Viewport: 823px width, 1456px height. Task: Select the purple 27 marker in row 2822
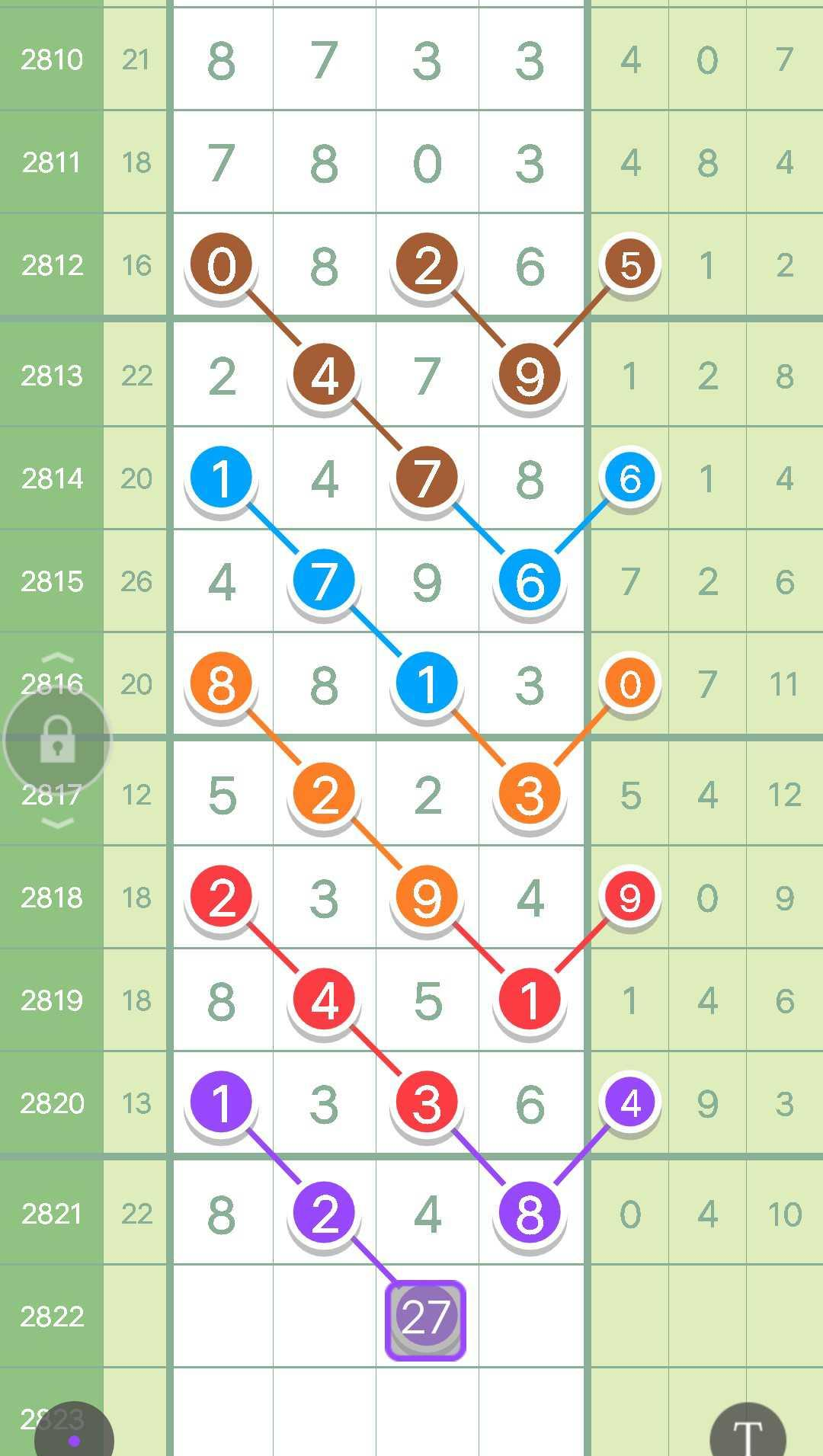click(x=425, y=1320)
